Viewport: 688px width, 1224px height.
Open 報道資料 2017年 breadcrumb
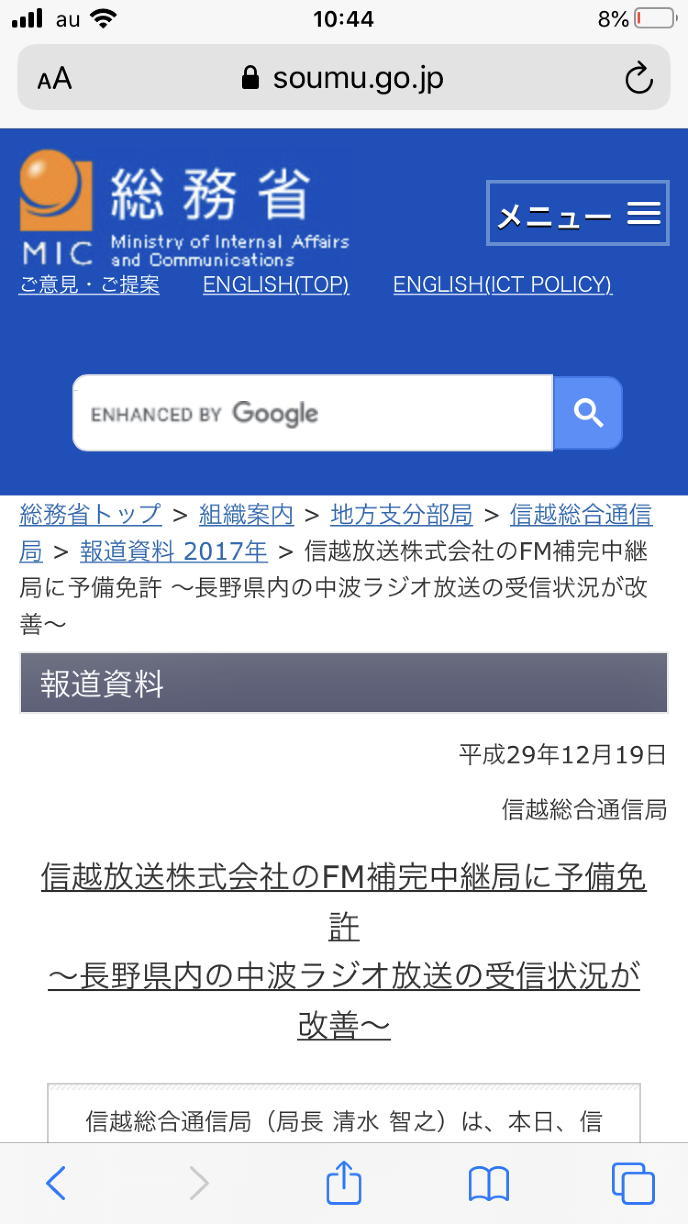(174, 551)
